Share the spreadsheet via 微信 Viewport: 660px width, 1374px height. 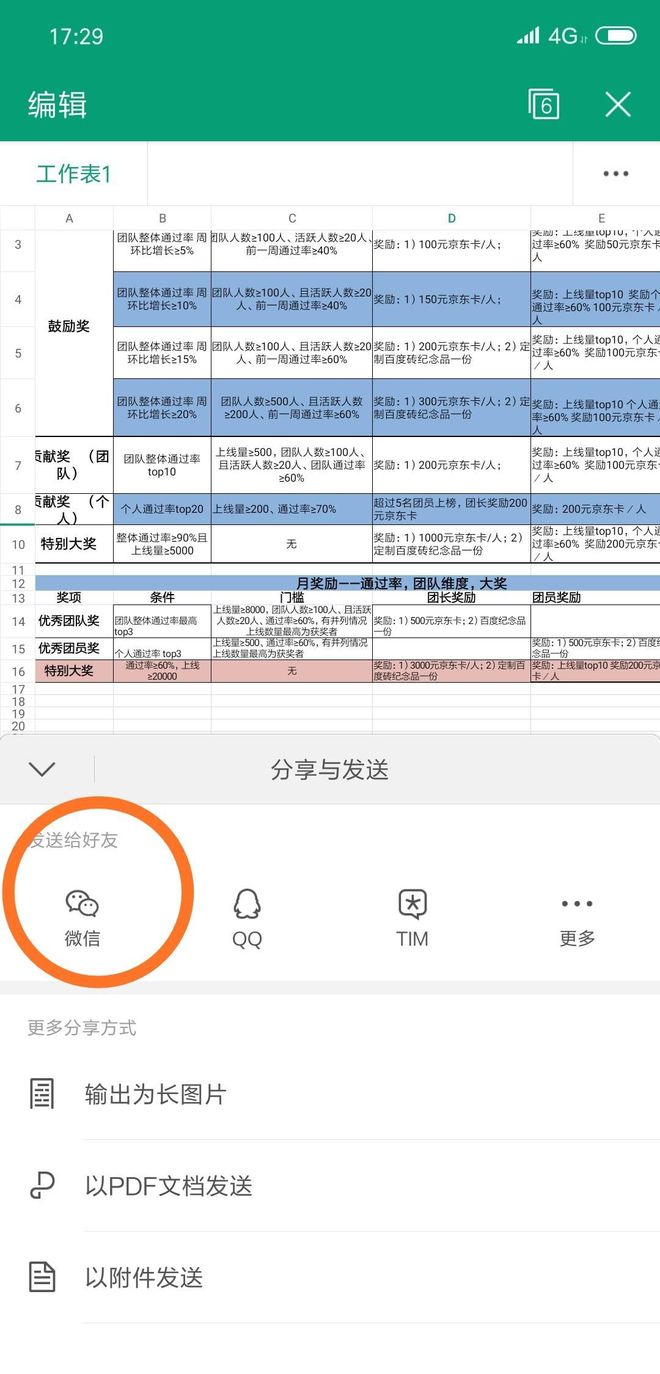pos(82,918)
